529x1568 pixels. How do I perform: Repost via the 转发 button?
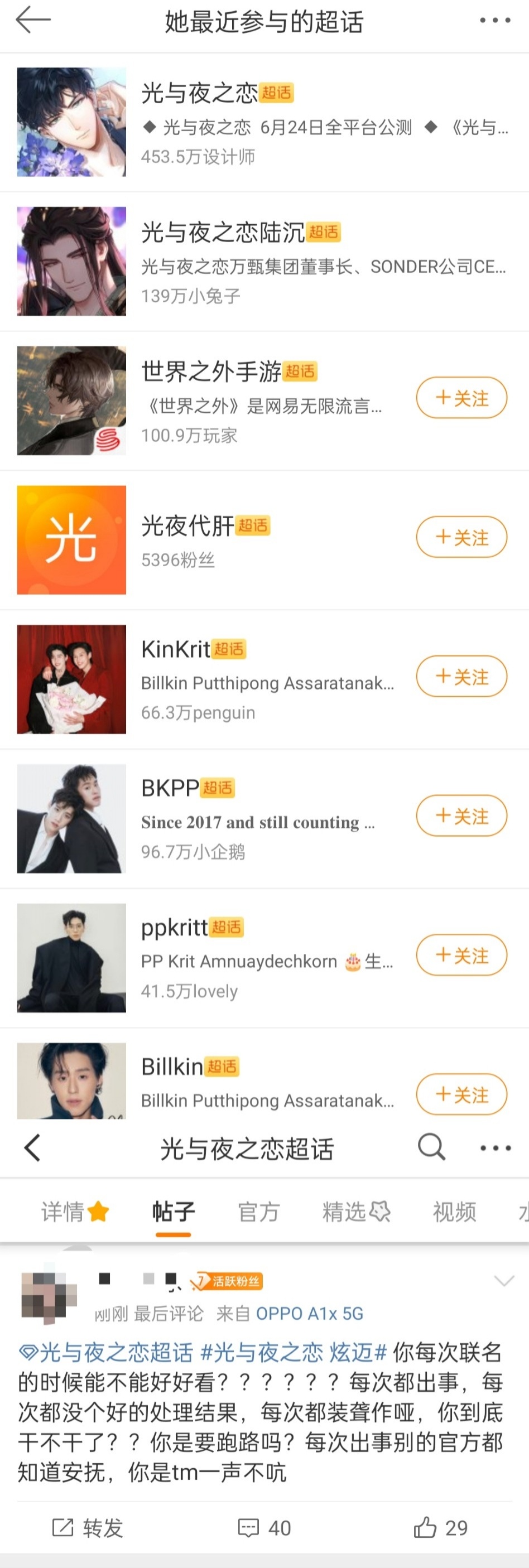pos(88,1527)
